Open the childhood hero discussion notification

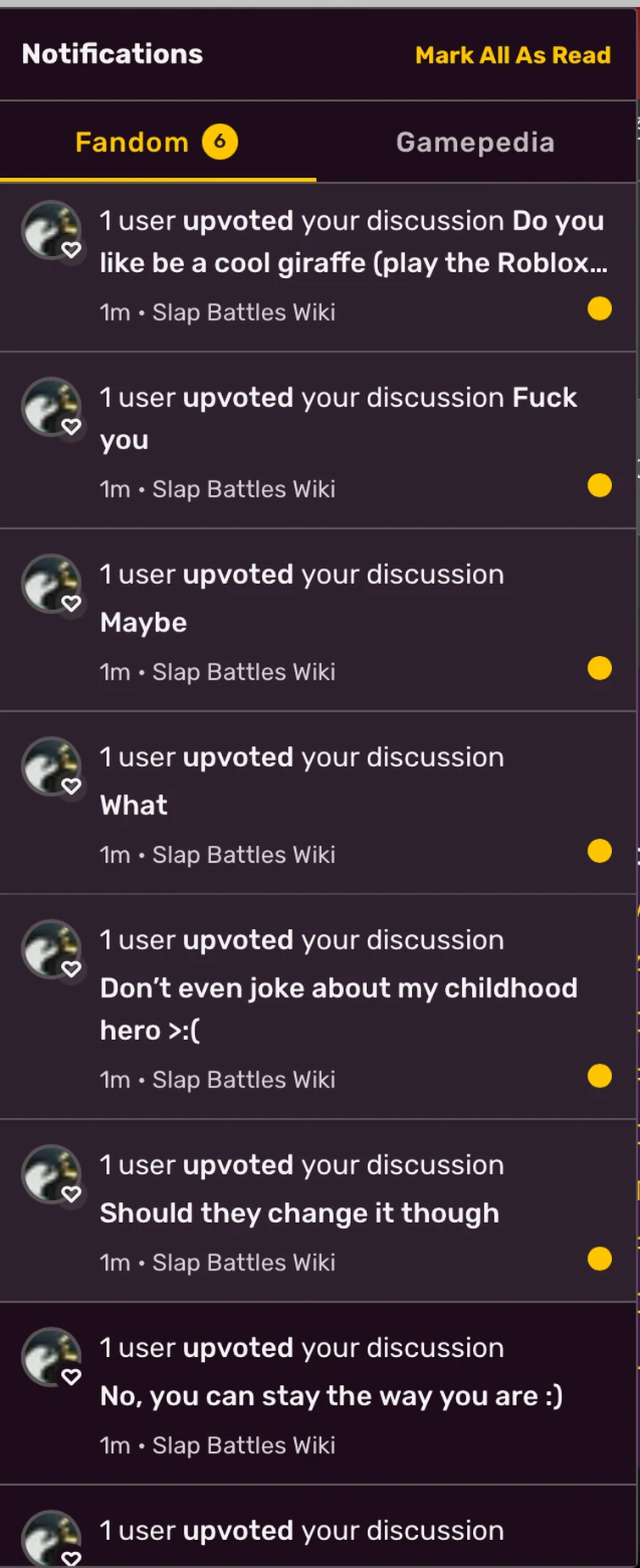(x=339, y=1007)
